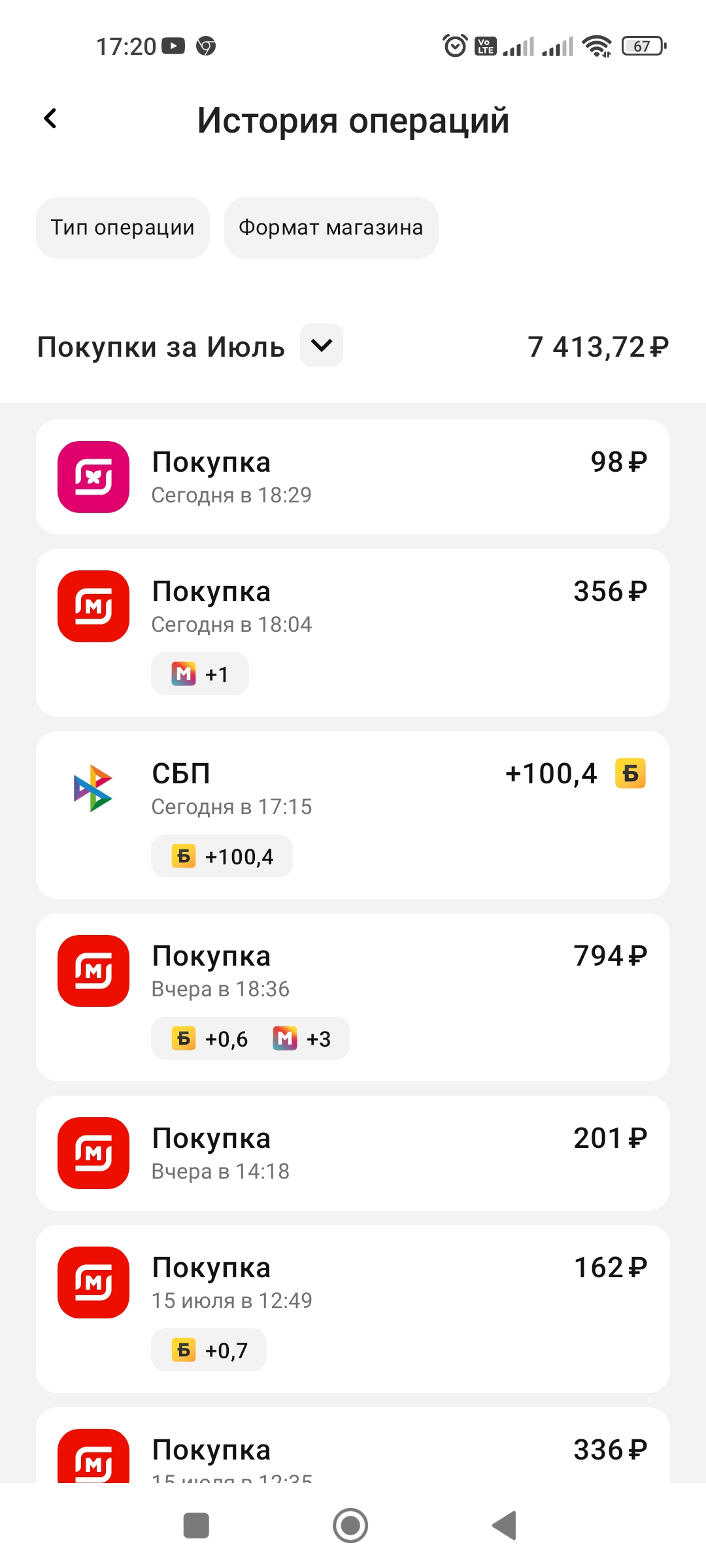Tap the system home button

[350, 1526]
